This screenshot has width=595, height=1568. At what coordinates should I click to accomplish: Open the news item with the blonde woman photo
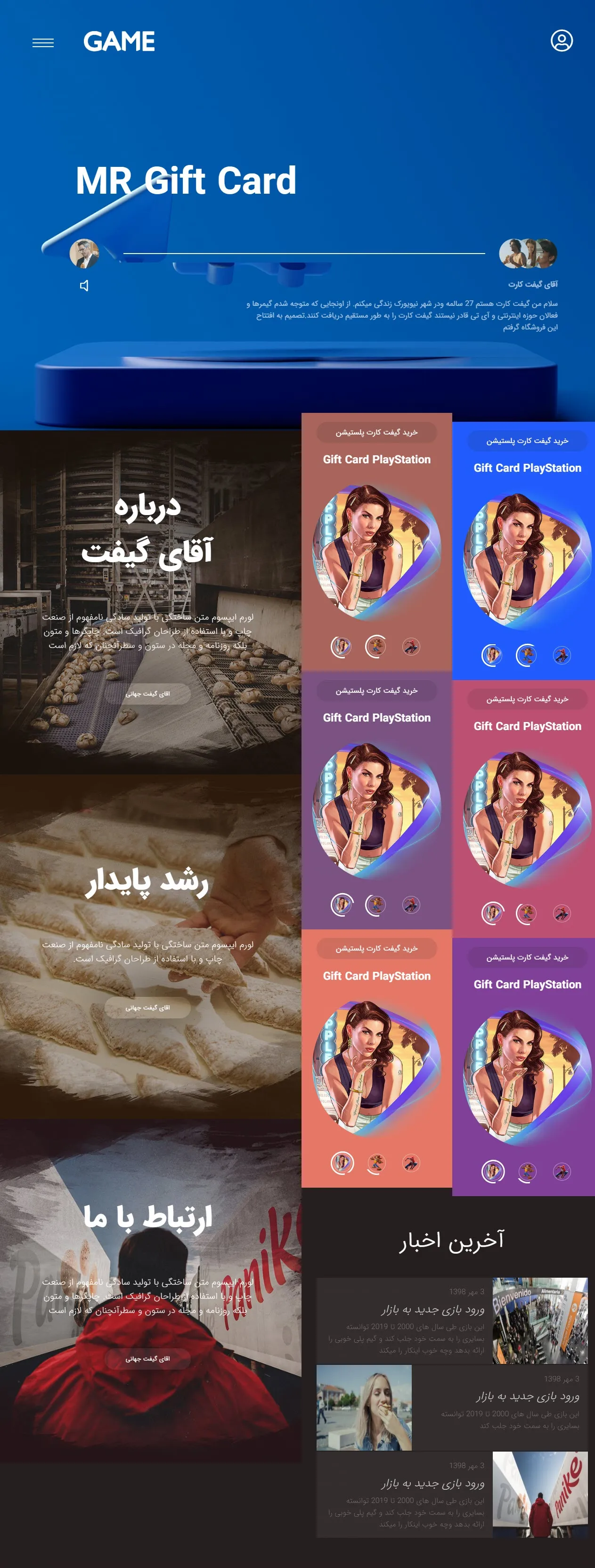[x=451, y=1407]
